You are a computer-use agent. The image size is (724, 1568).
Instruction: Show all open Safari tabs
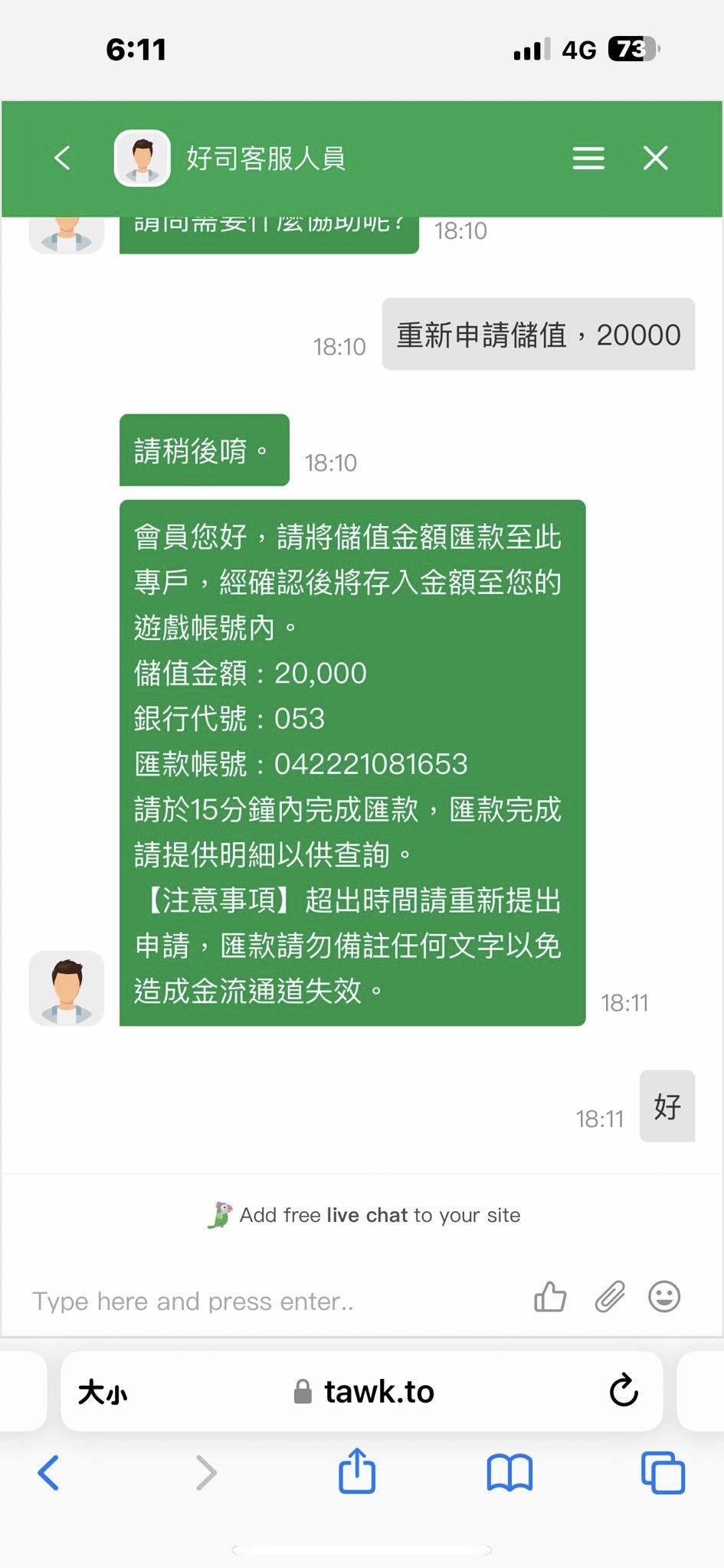(663, 1472)
